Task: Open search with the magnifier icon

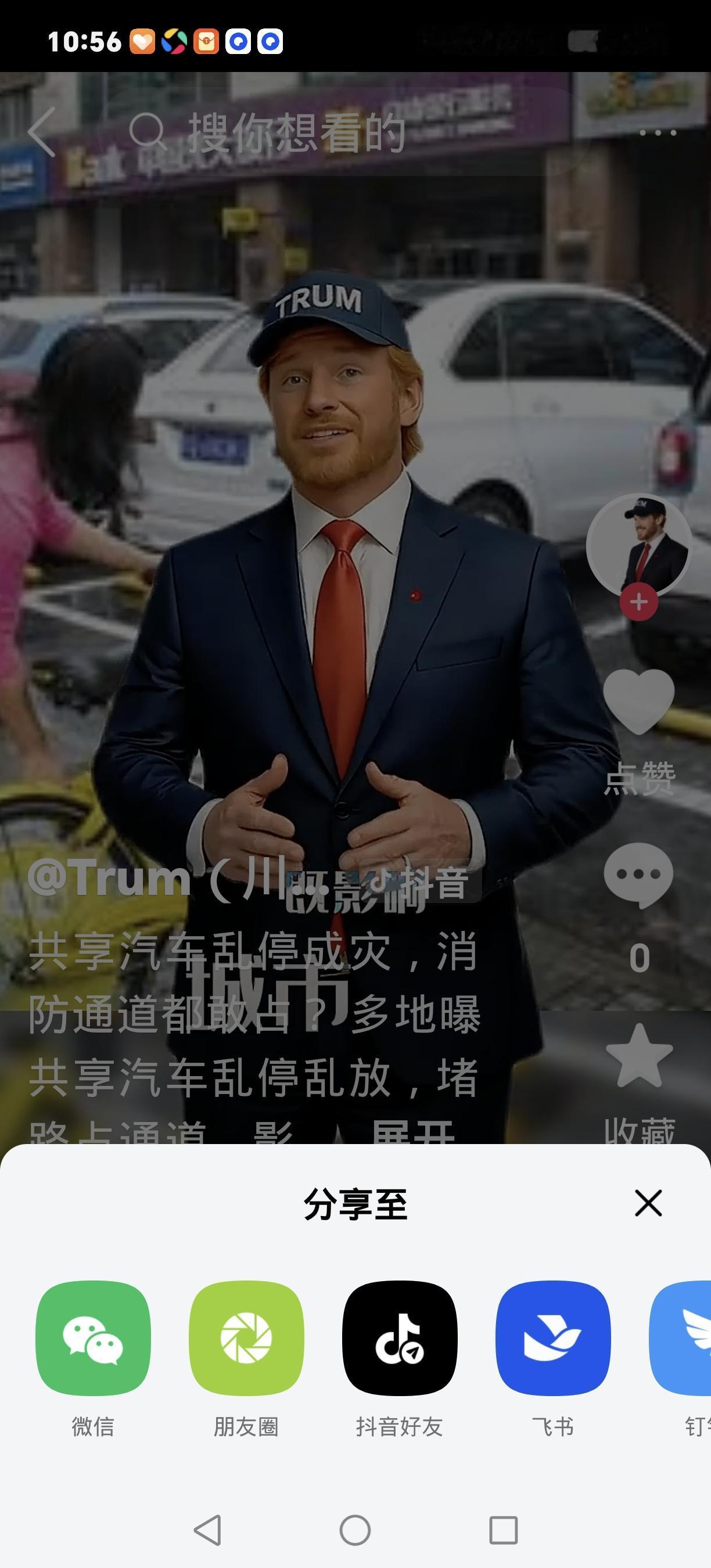Action: coord(148,132)
